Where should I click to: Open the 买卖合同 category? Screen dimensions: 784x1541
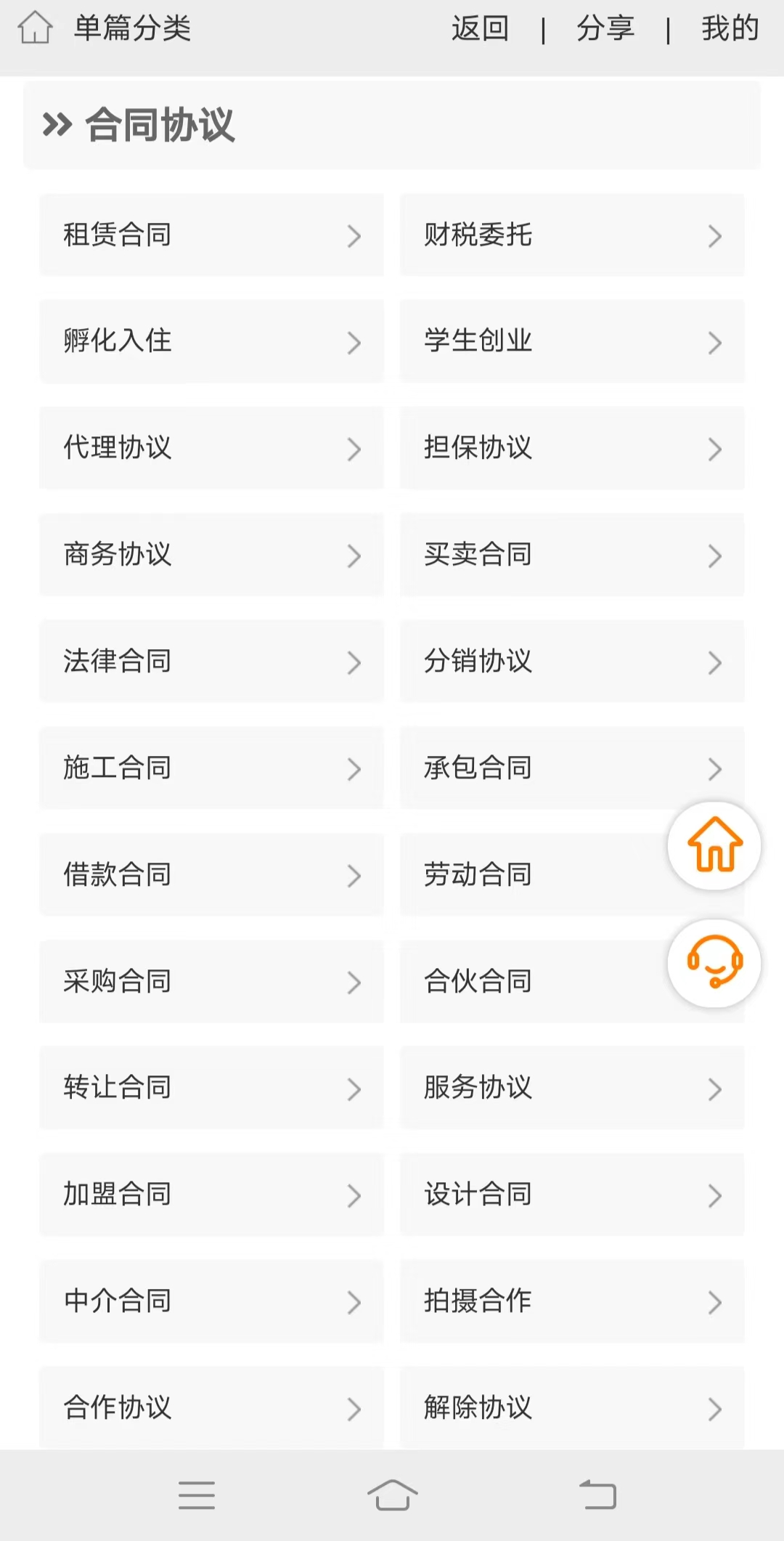click(x=571, y=556)
